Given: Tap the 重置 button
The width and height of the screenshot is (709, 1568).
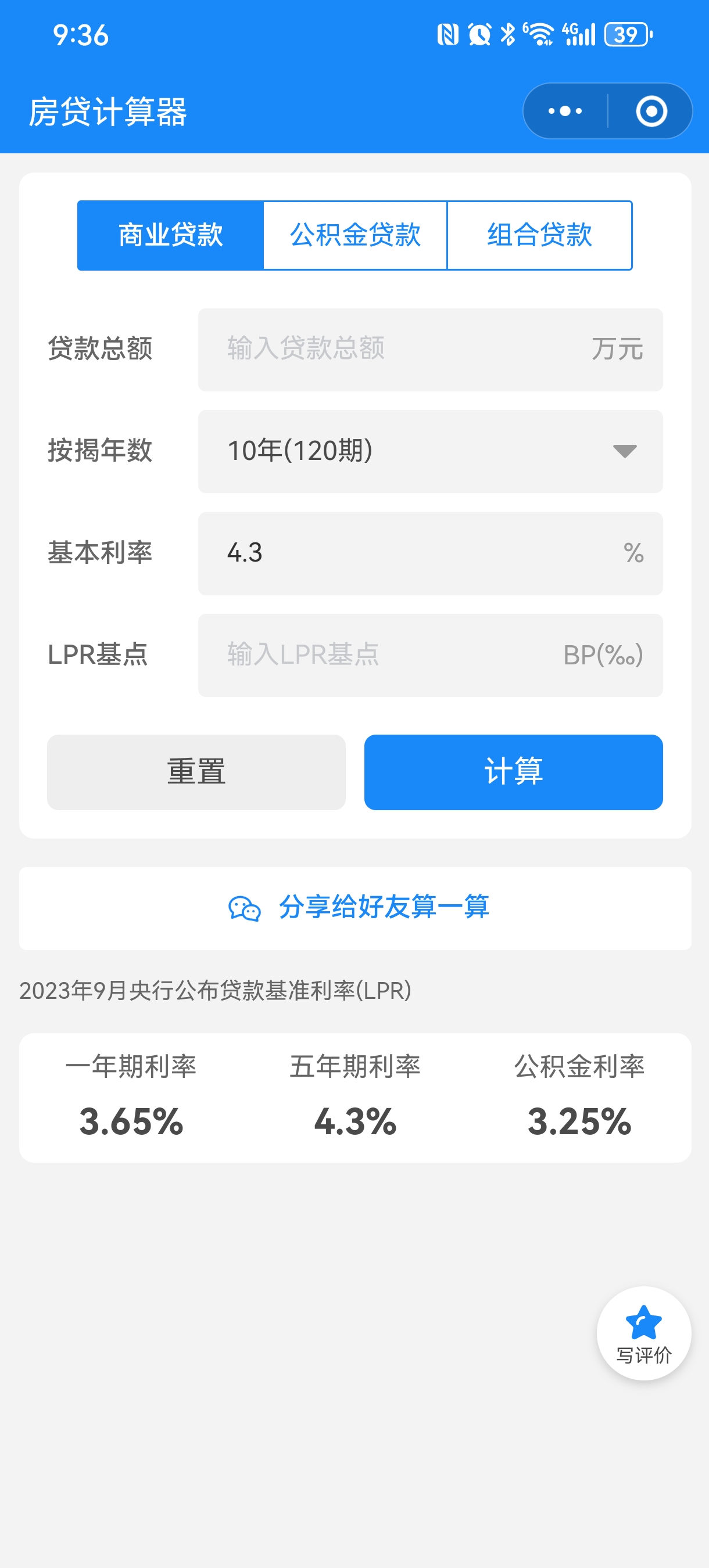Looking at the screenshot, I should tap(196, 772).
